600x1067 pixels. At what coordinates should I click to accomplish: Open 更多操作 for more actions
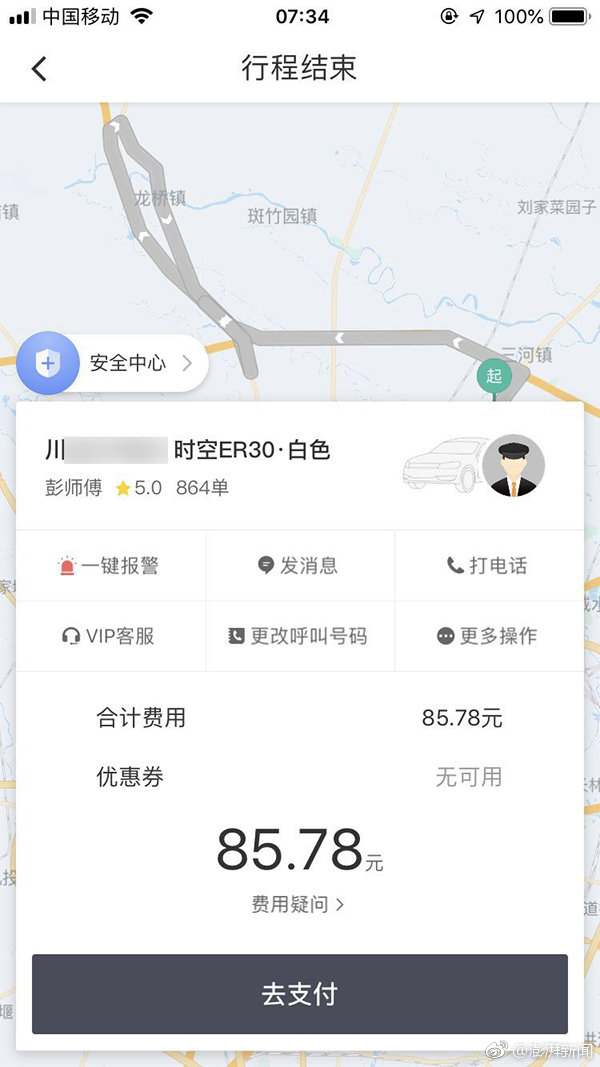(x=488, y=636)
